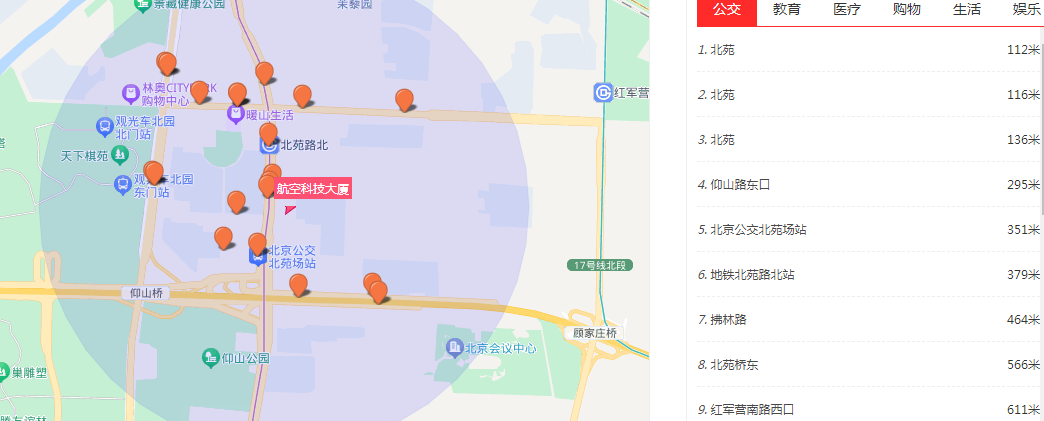Switch to the 教育 tab
The height and width of the screenshot is (421, 1044).
[x=786, y=11]
